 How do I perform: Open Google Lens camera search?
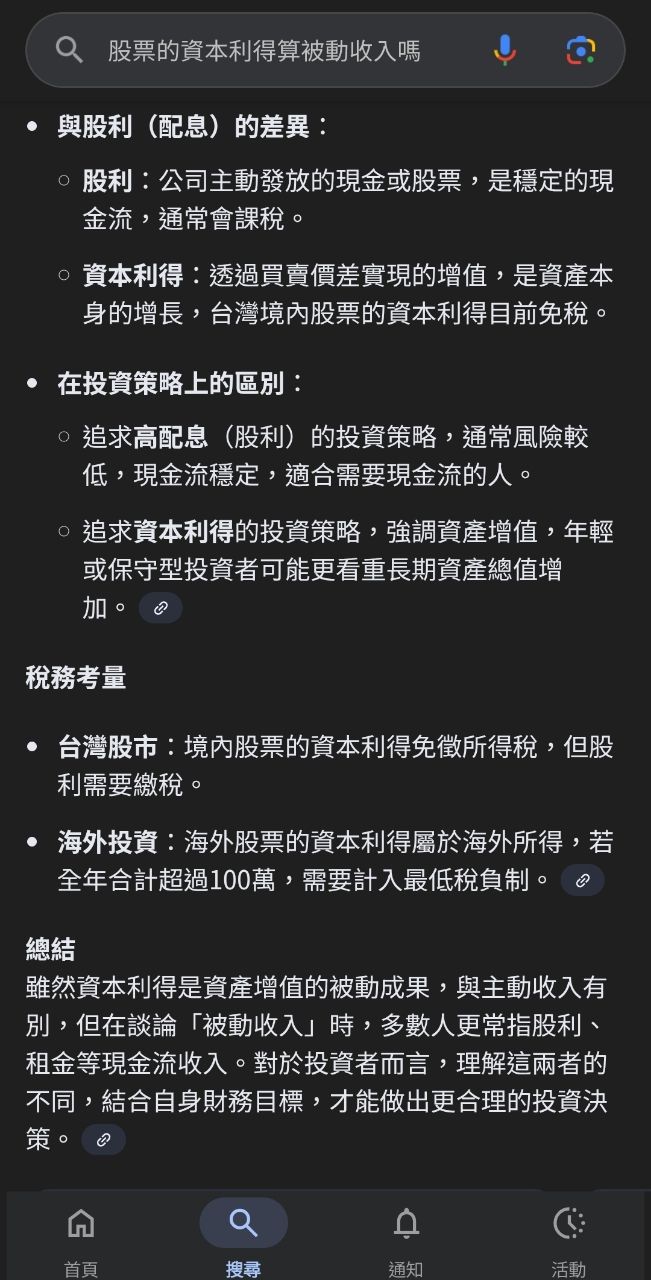click(580, 50)
